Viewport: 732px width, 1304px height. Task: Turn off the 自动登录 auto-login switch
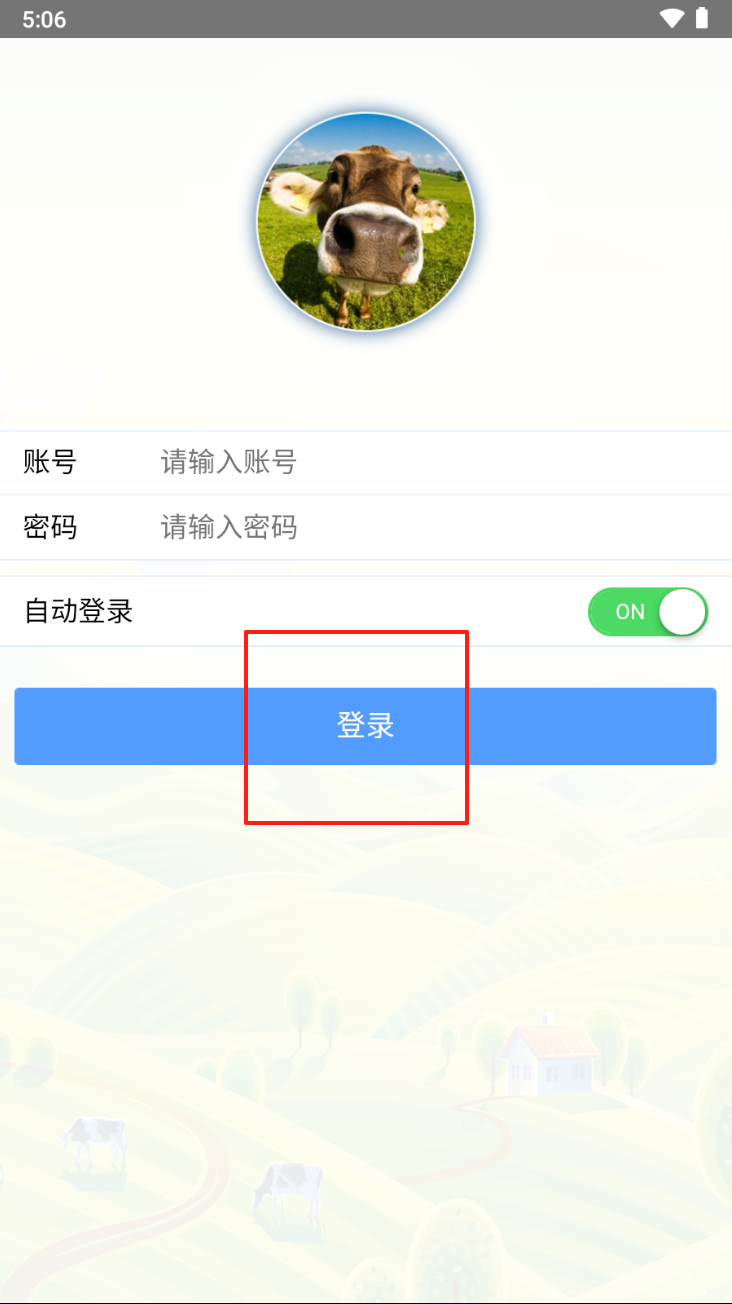click(648, 612)
